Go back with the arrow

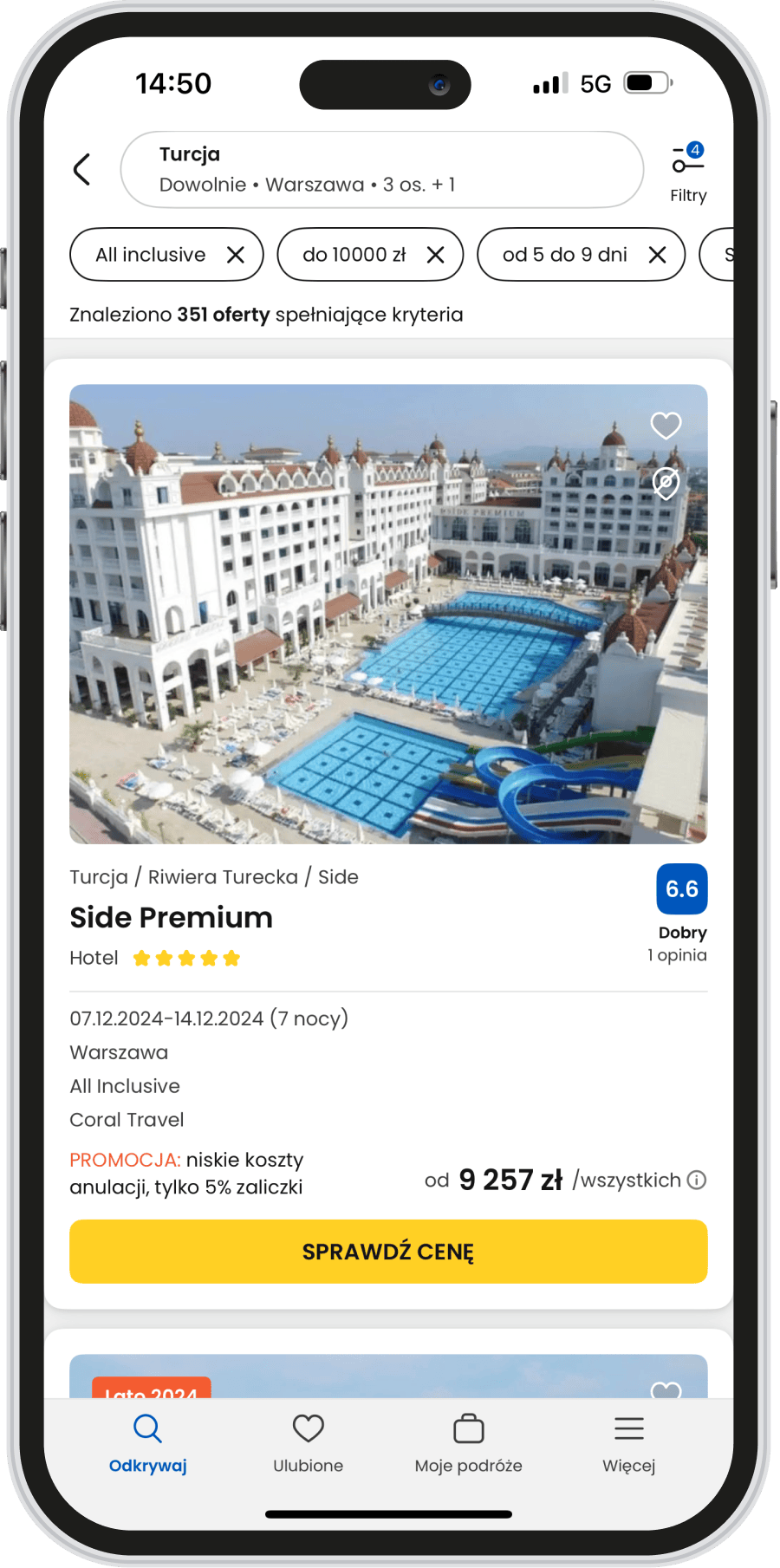82,169
